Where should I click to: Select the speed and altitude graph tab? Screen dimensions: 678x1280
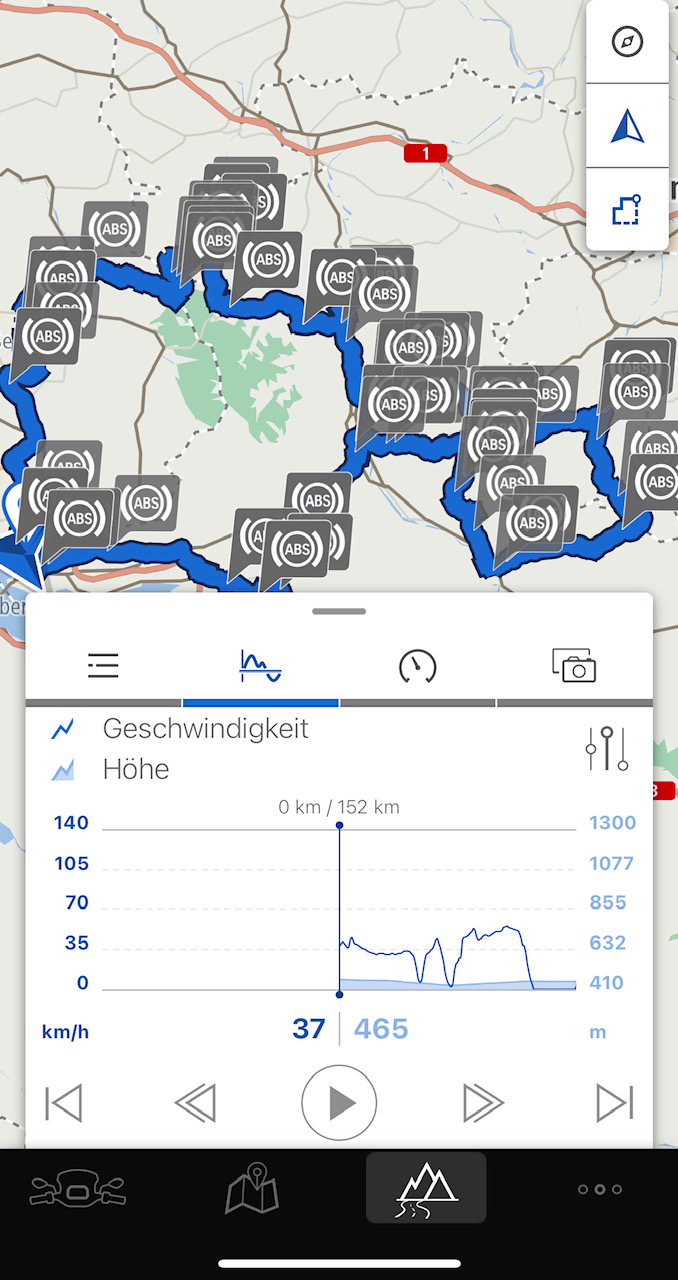[260, 666]
